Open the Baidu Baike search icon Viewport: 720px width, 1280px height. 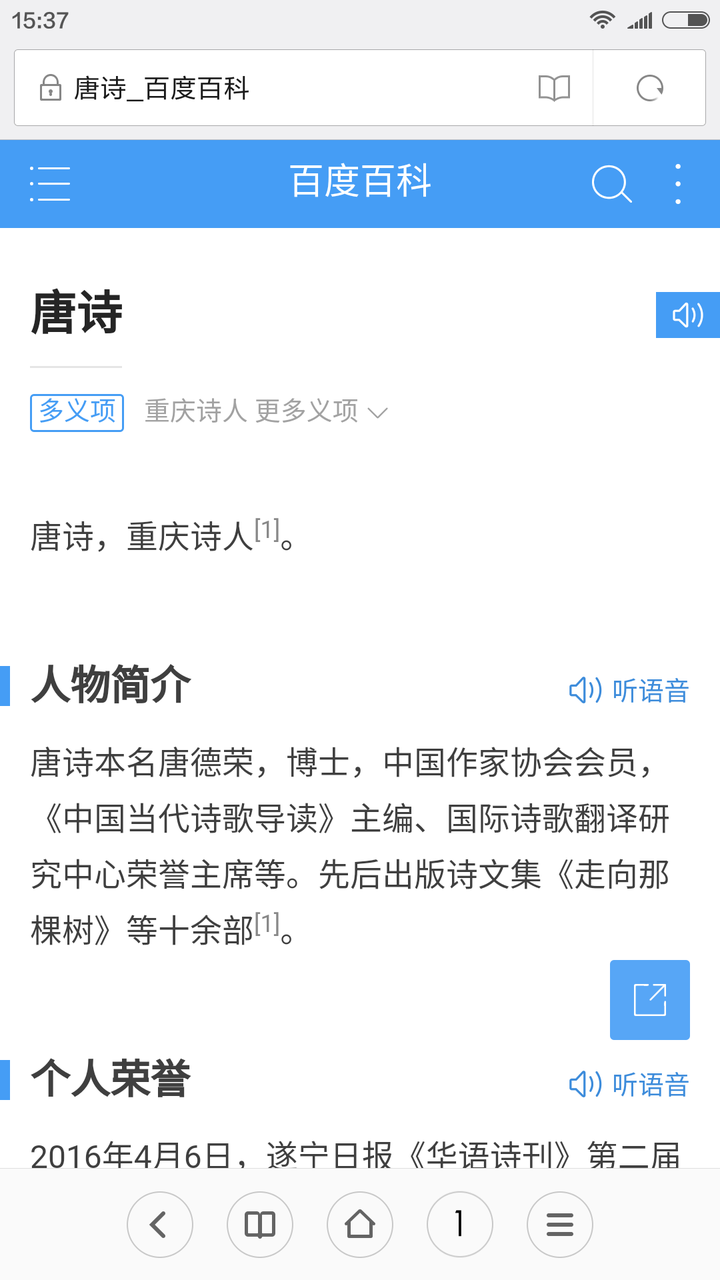point(611,184)
